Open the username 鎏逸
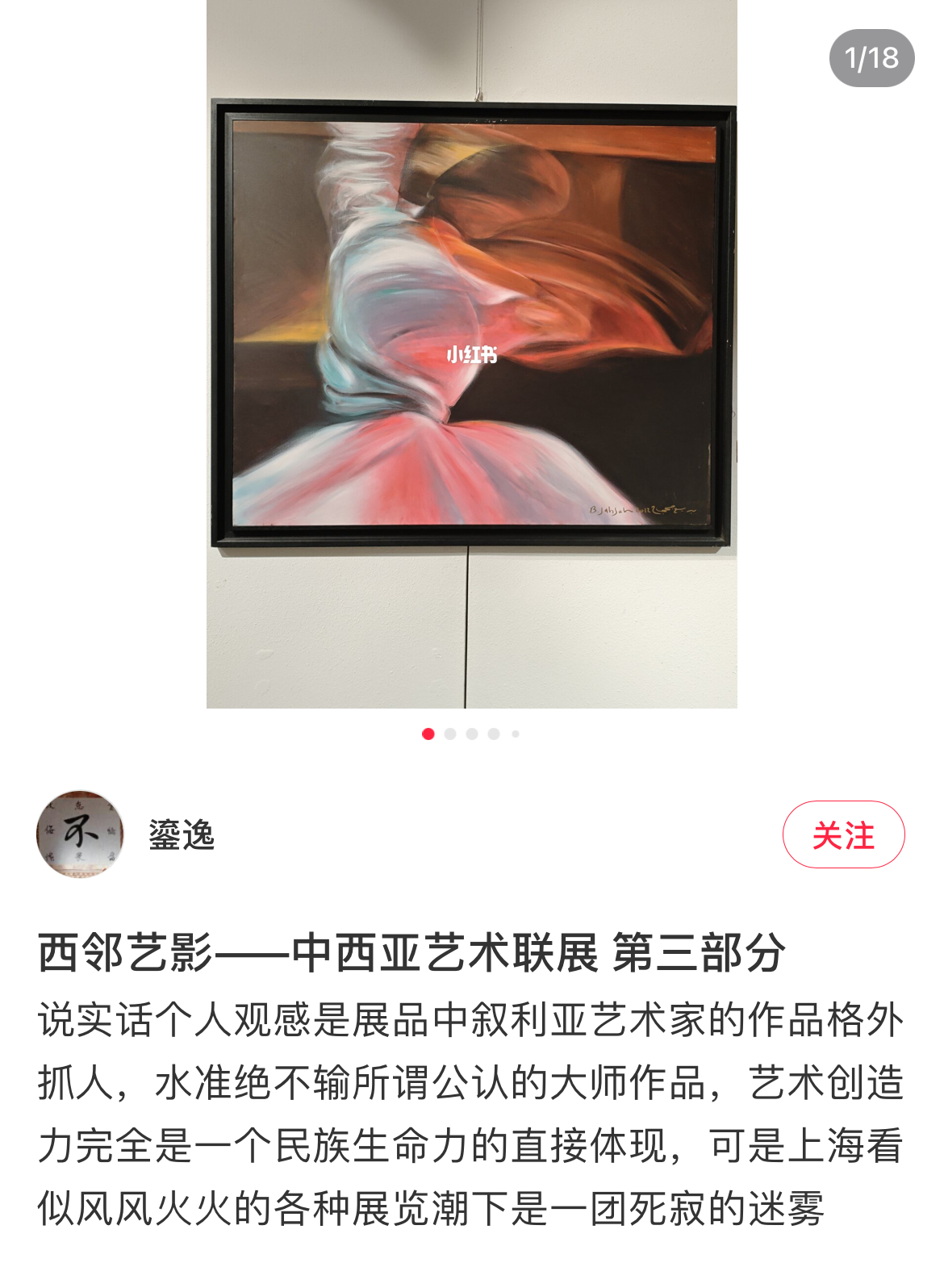The width and height of the screenshot is (944, 1288). (182, 834)
